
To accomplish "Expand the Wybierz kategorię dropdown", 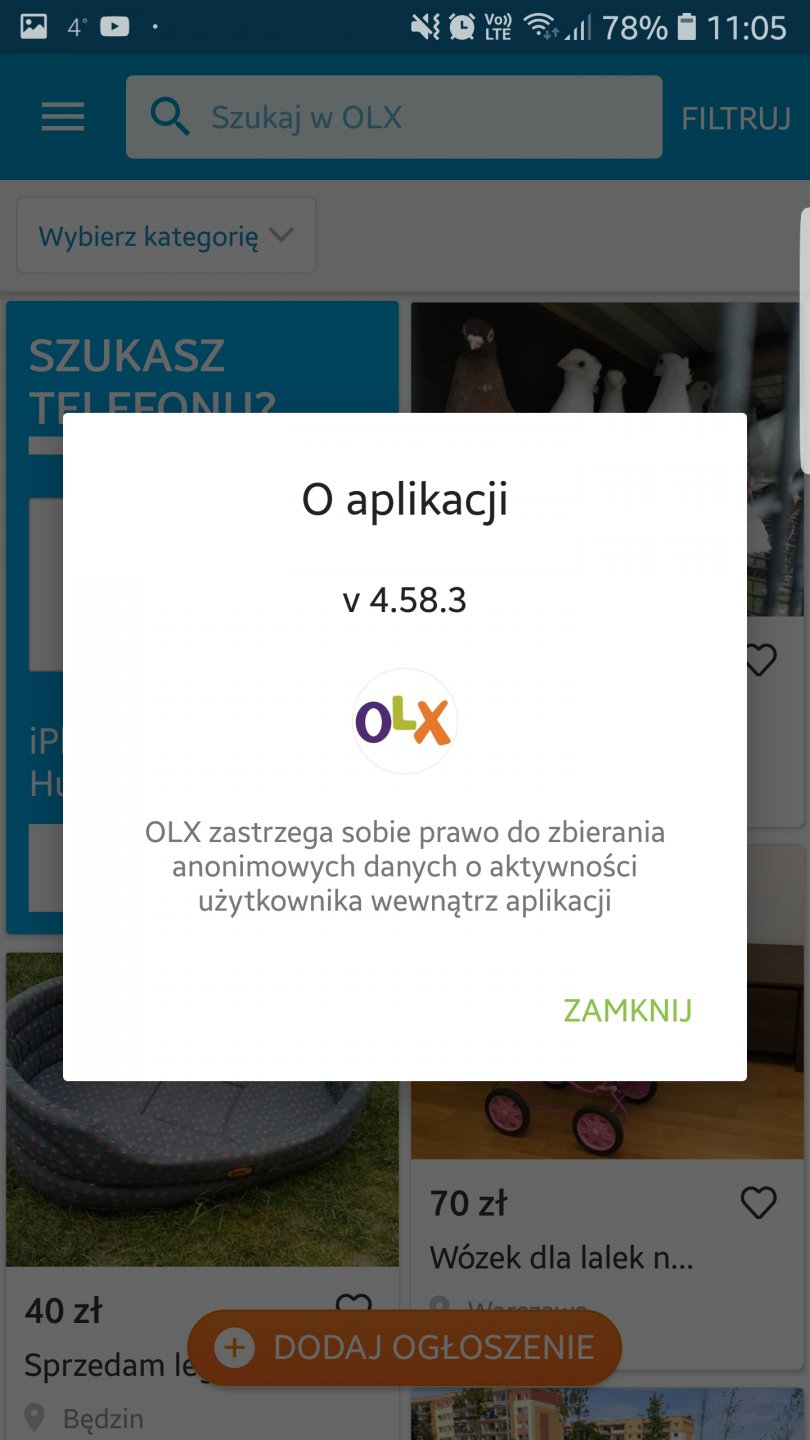I will [166, 236].
